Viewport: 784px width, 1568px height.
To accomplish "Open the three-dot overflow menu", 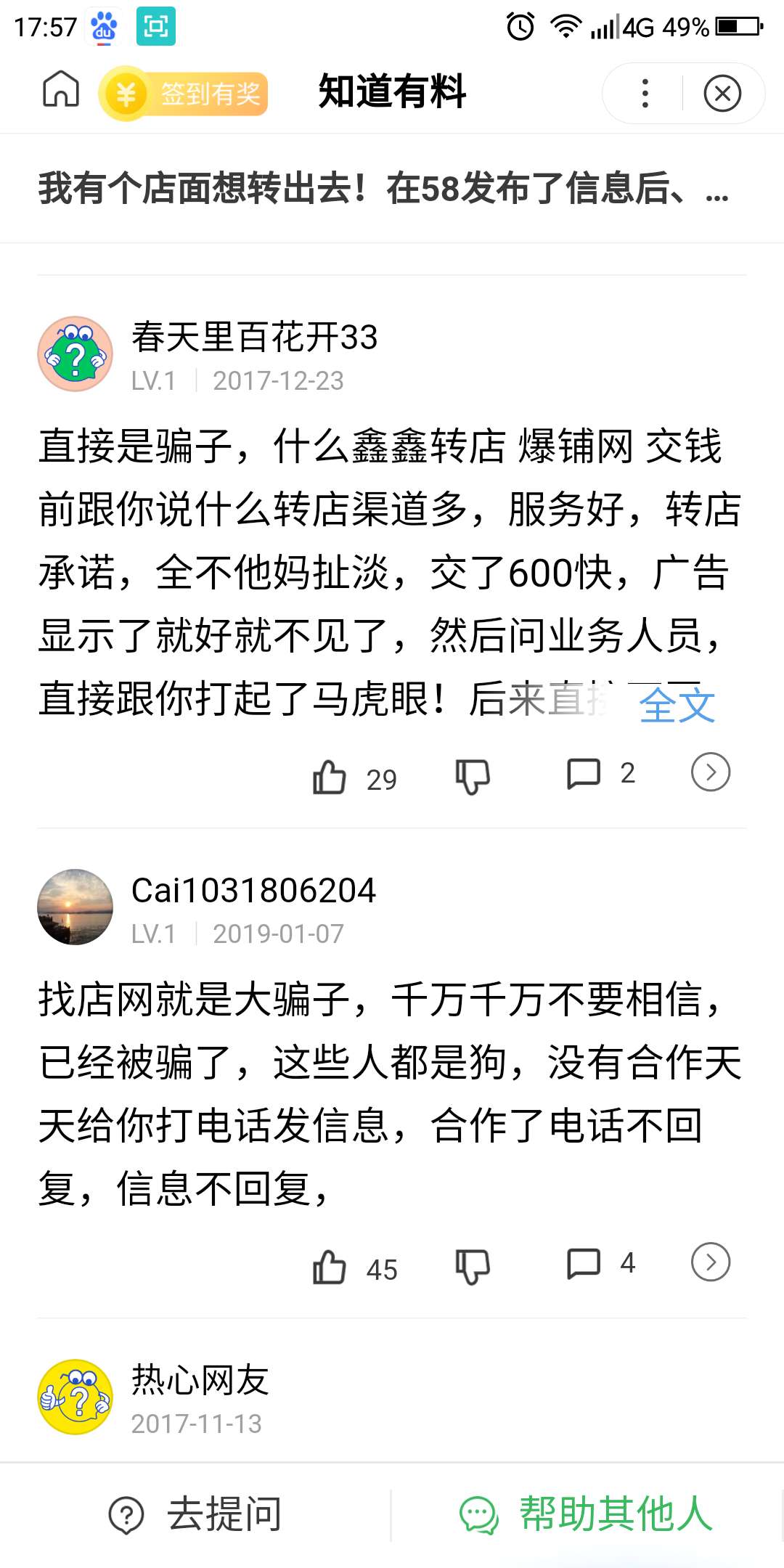I will tap(643, 93).
